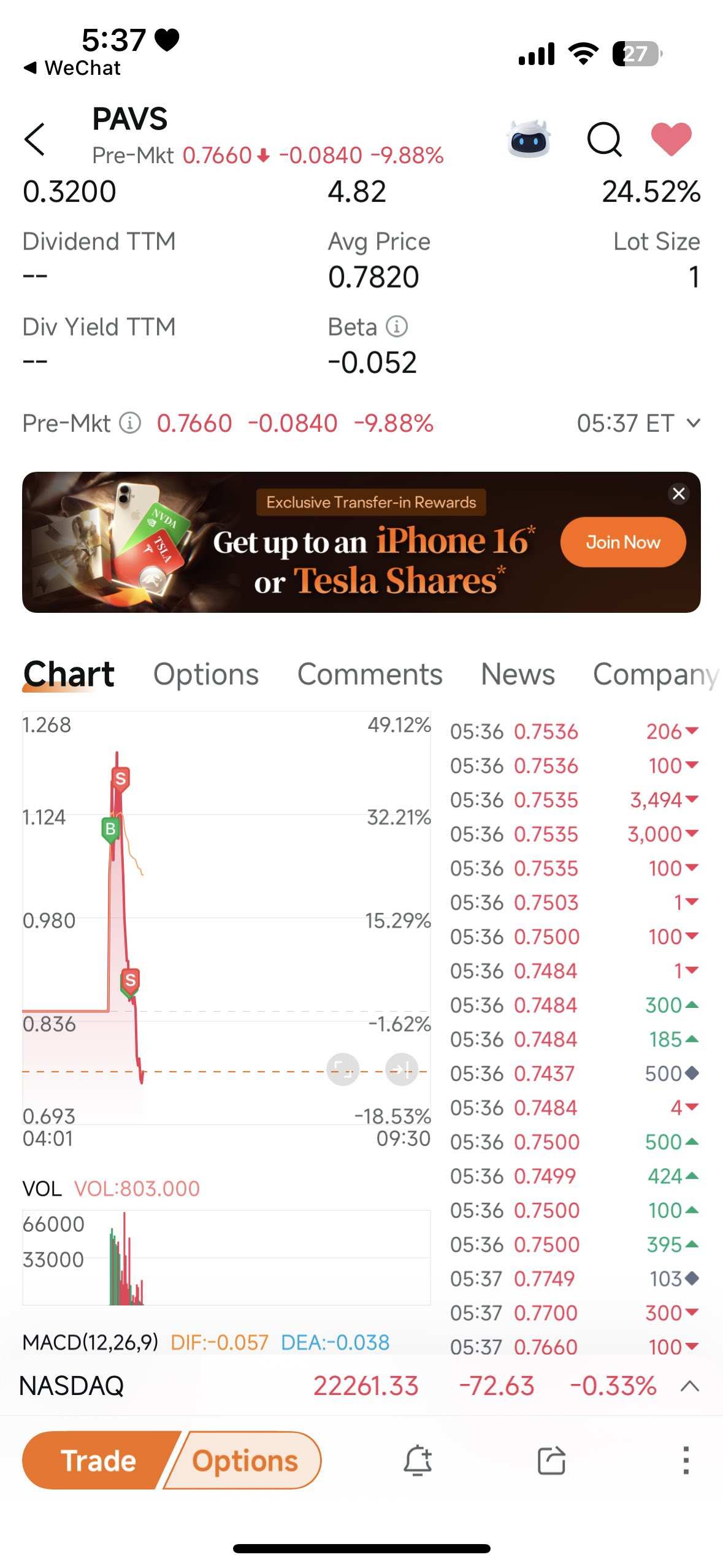Open stock search

604,139
